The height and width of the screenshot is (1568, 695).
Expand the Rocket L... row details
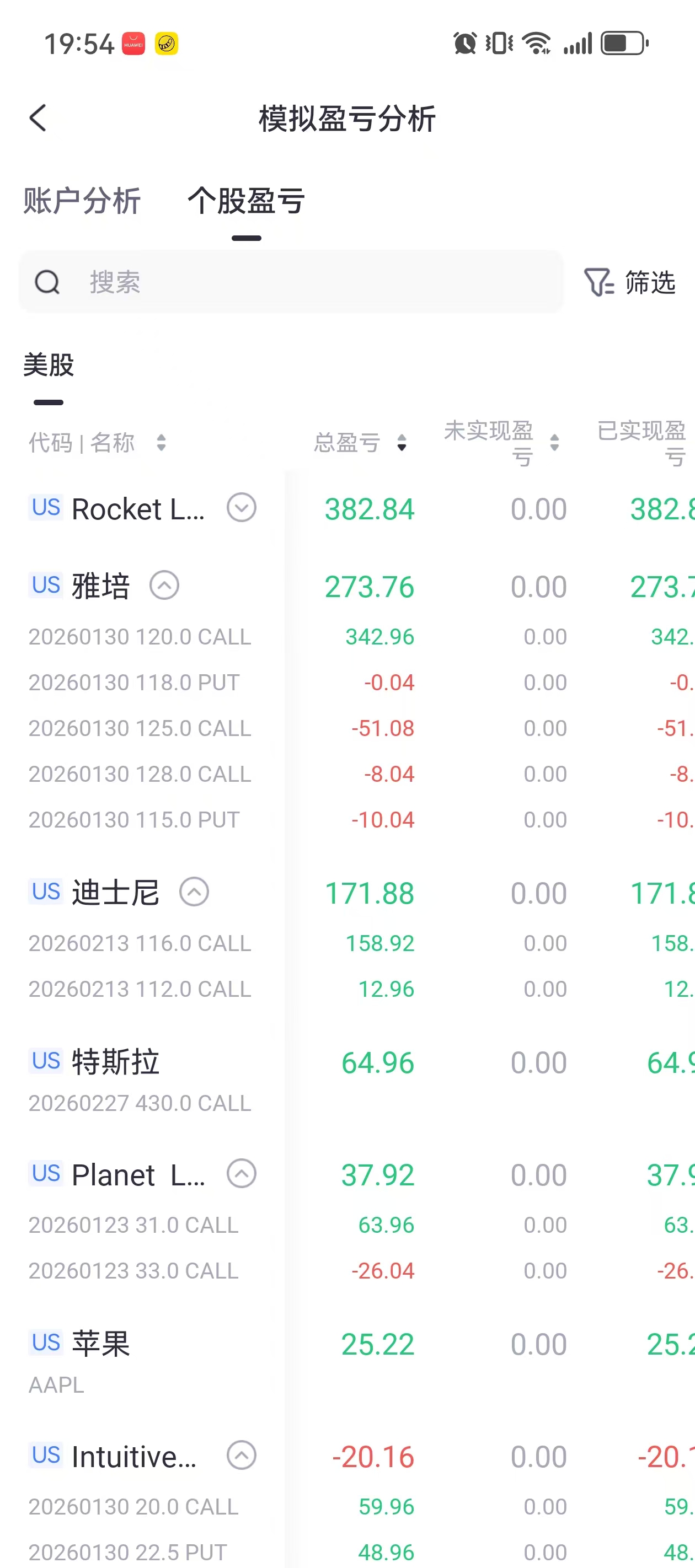[241, 508]
